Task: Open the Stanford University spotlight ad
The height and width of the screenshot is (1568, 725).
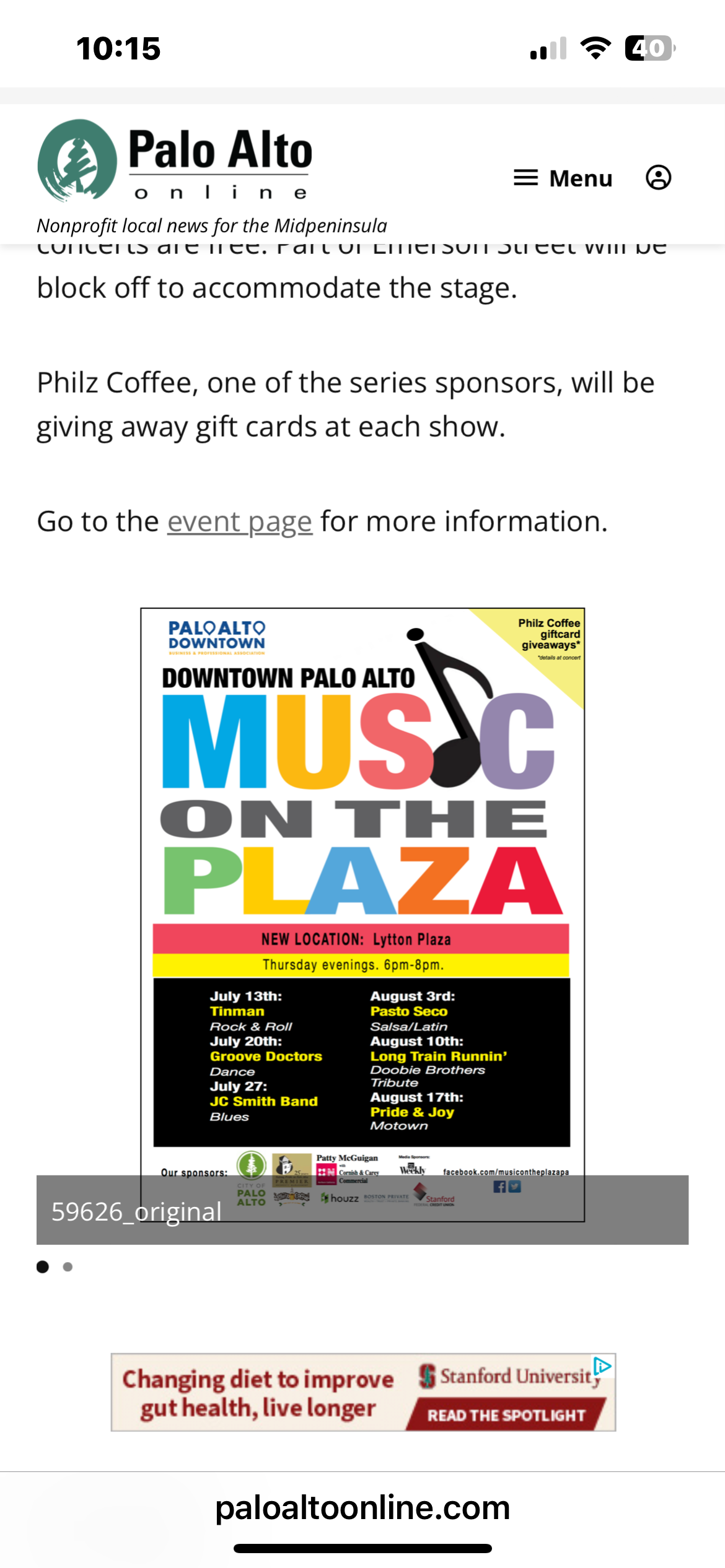Action: pos(362,1392)
